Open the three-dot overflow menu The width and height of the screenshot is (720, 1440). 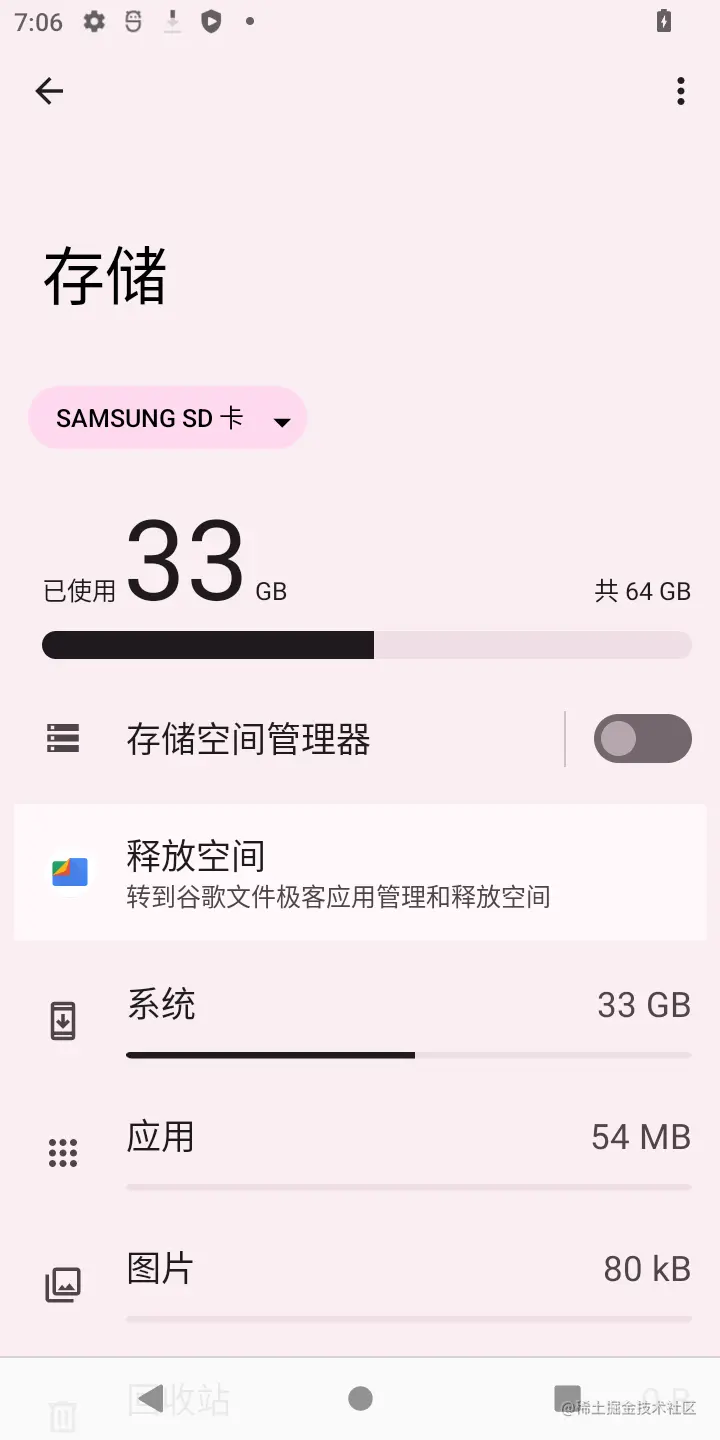tap(681, 91)
